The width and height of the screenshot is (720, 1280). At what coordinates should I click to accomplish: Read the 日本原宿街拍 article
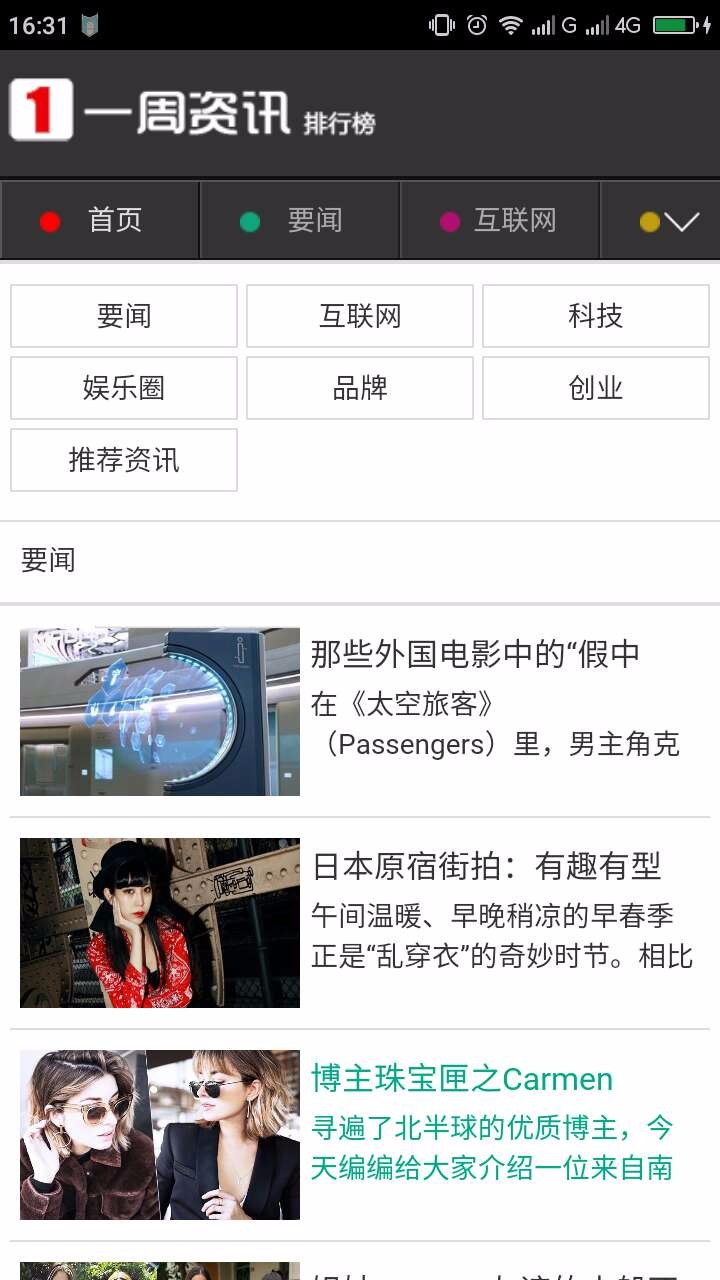[x=487, y=867]
